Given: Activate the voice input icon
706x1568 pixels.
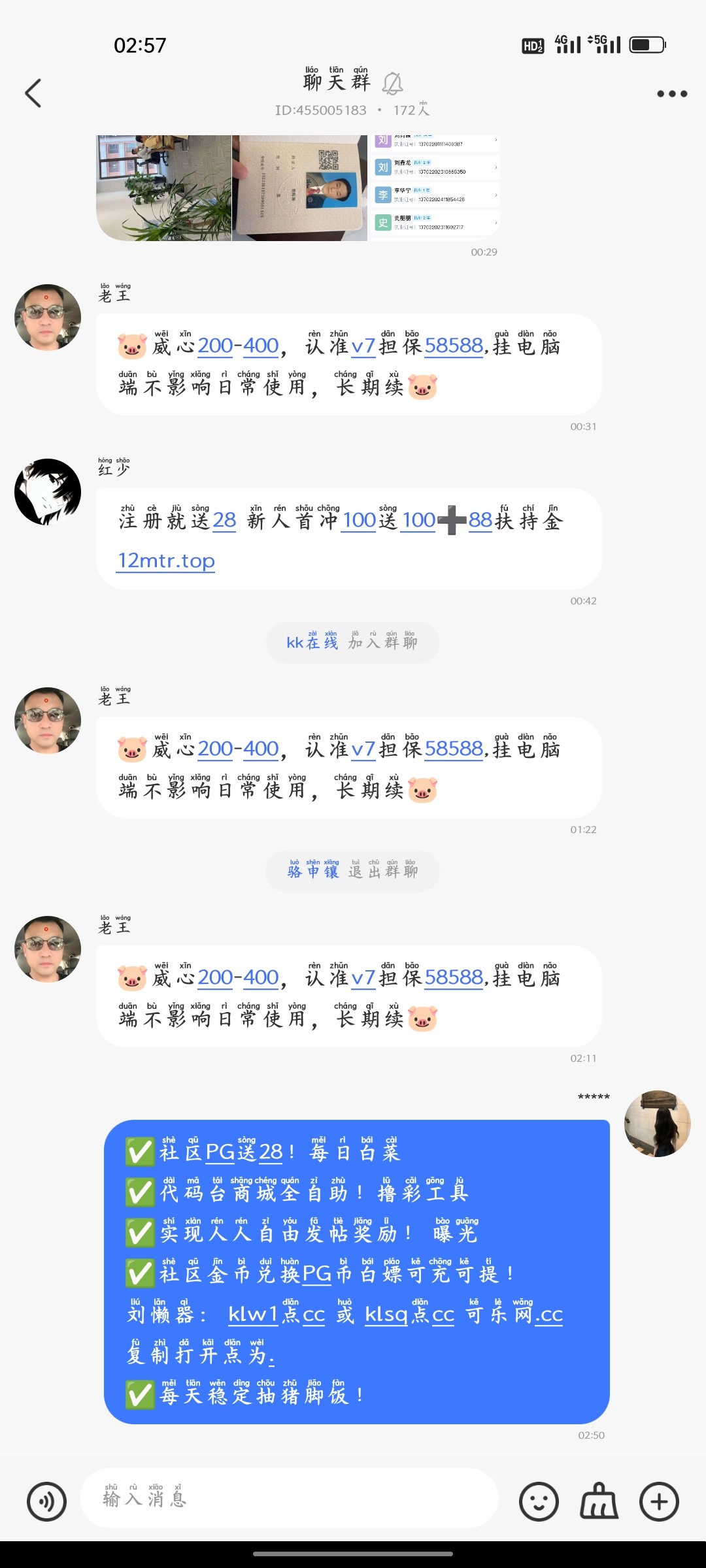Looking at the screenshot, I should pos(46,1500).
